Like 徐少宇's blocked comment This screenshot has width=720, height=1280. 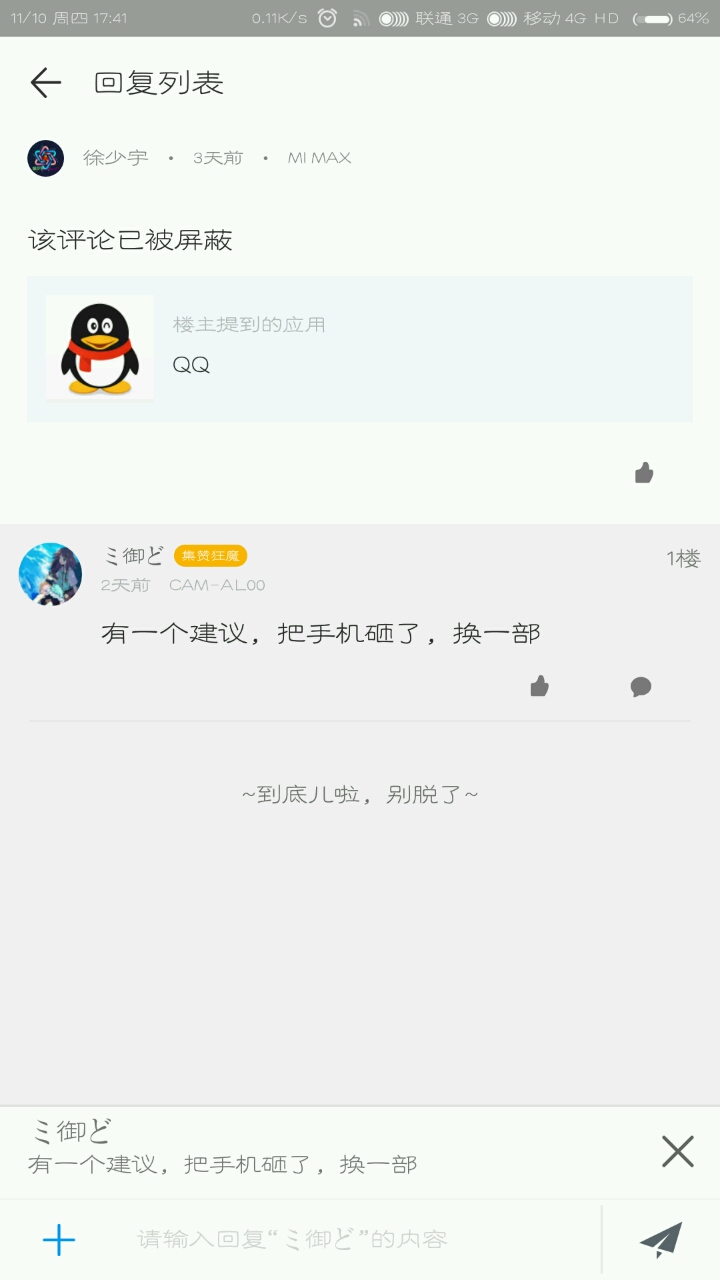tap(644, 473)
